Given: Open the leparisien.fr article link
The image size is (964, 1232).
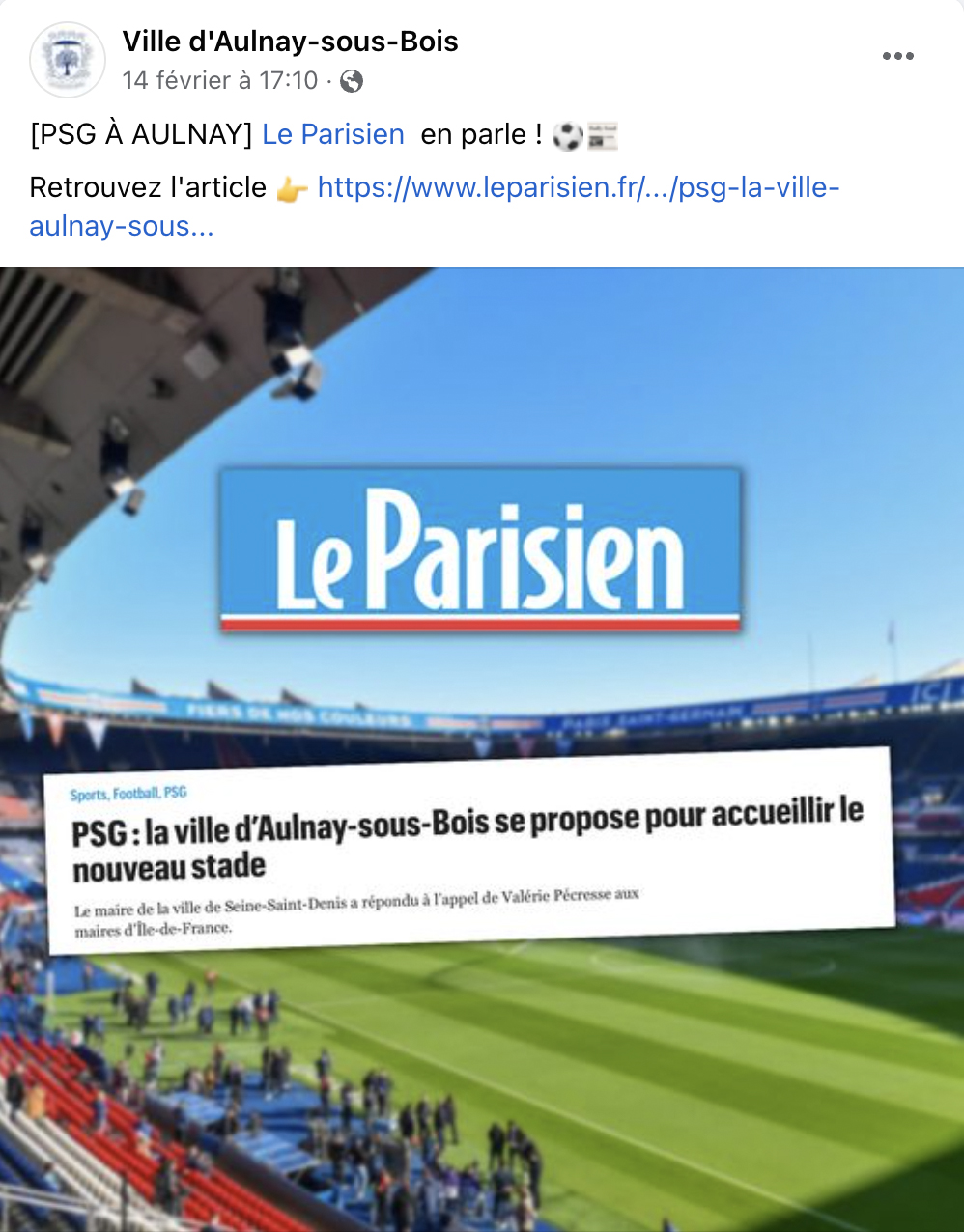Looking at the screenshot, I should click(x=578, y=187).
